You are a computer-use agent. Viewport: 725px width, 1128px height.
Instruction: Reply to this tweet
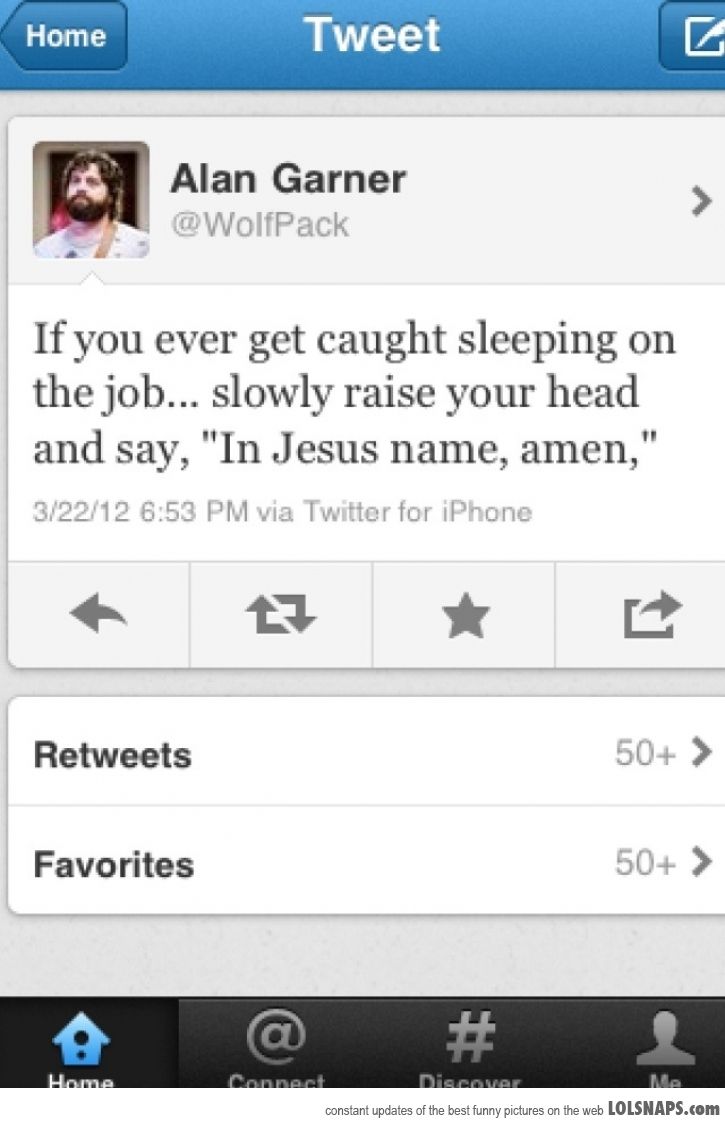pyautogui.click(x=98, y=614)
